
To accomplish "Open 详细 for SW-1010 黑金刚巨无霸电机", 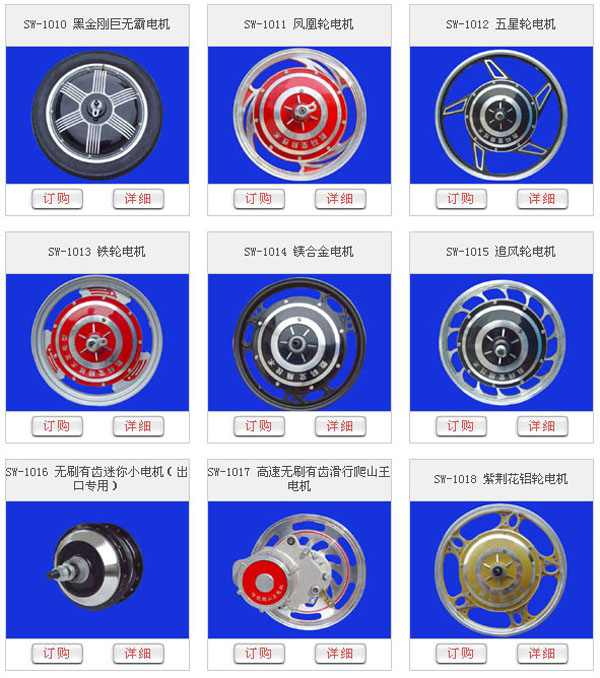I will pyautogui.click(x=138, y=198).
